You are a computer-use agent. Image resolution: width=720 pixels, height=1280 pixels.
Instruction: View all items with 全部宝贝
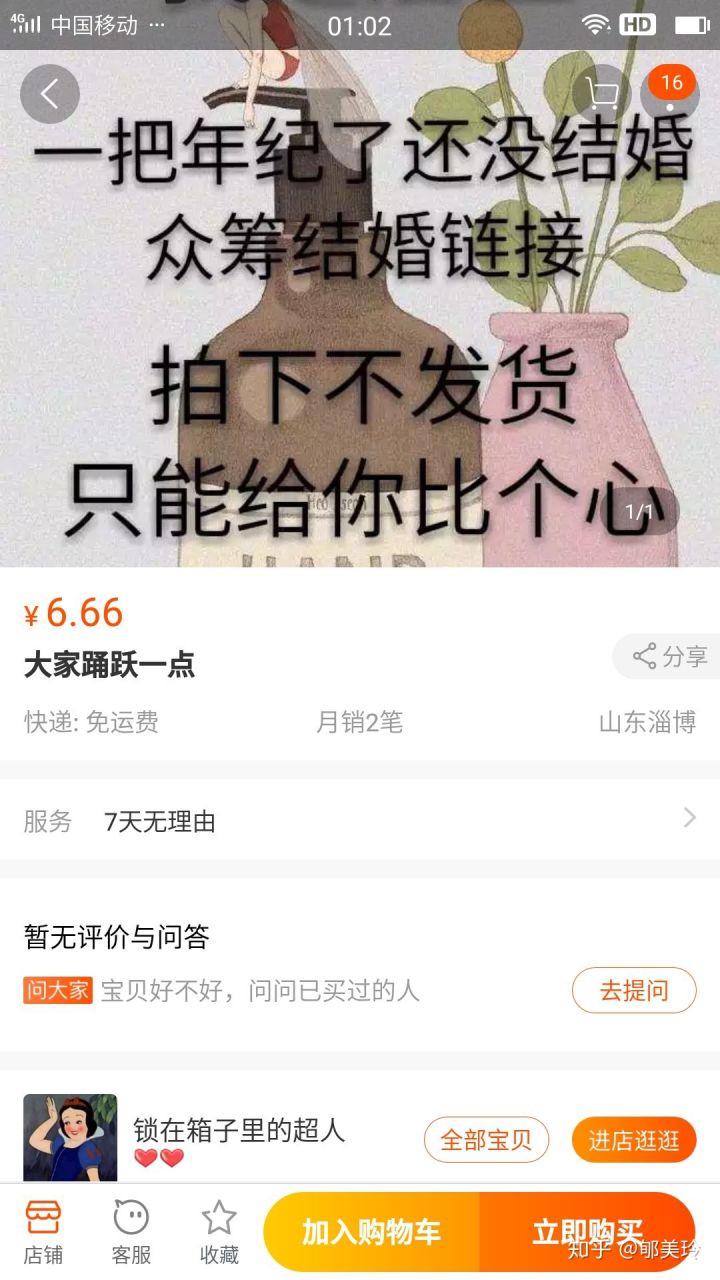point(486,1140)
